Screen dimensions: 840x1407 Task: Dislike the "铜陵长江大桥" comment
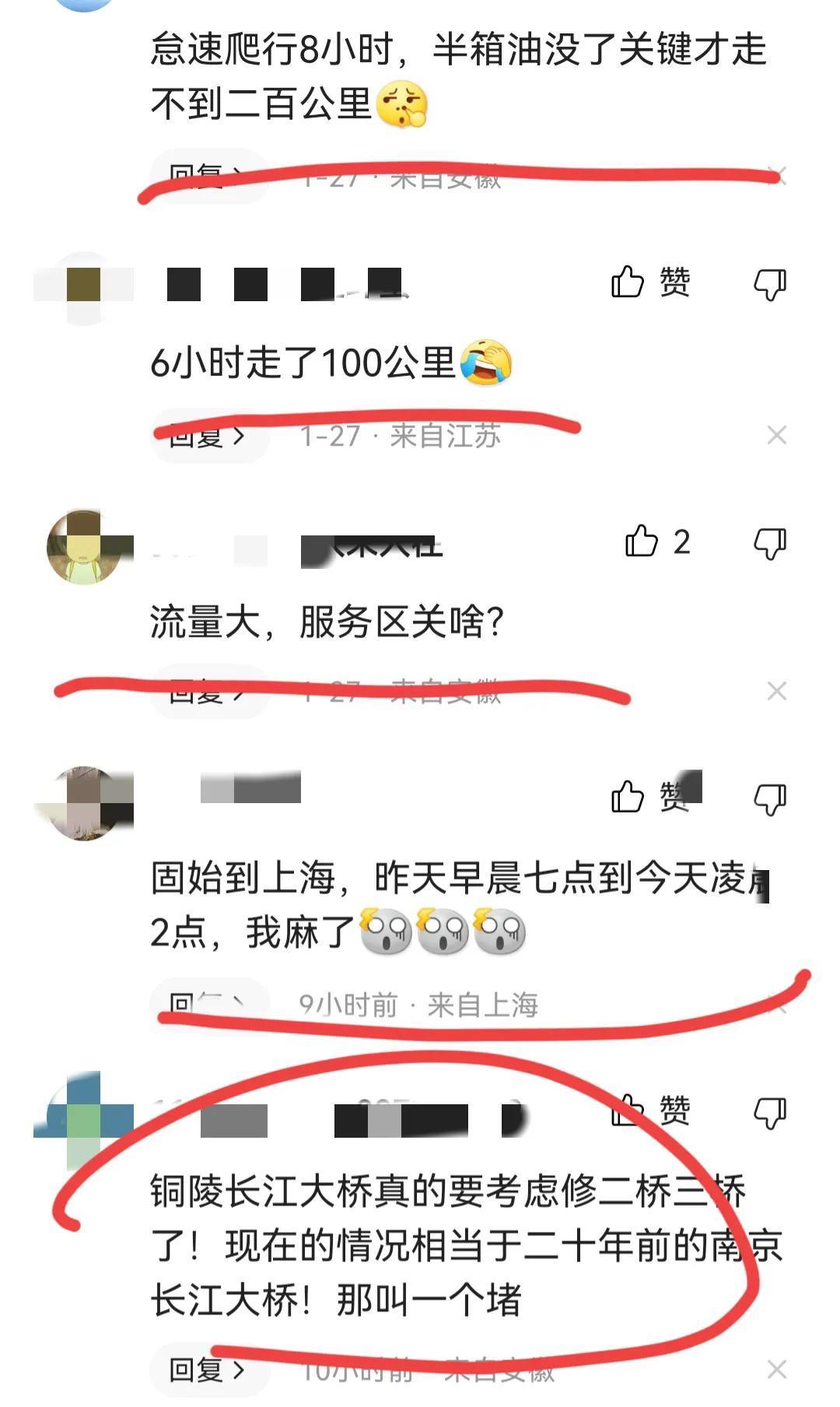point(770,1113)
